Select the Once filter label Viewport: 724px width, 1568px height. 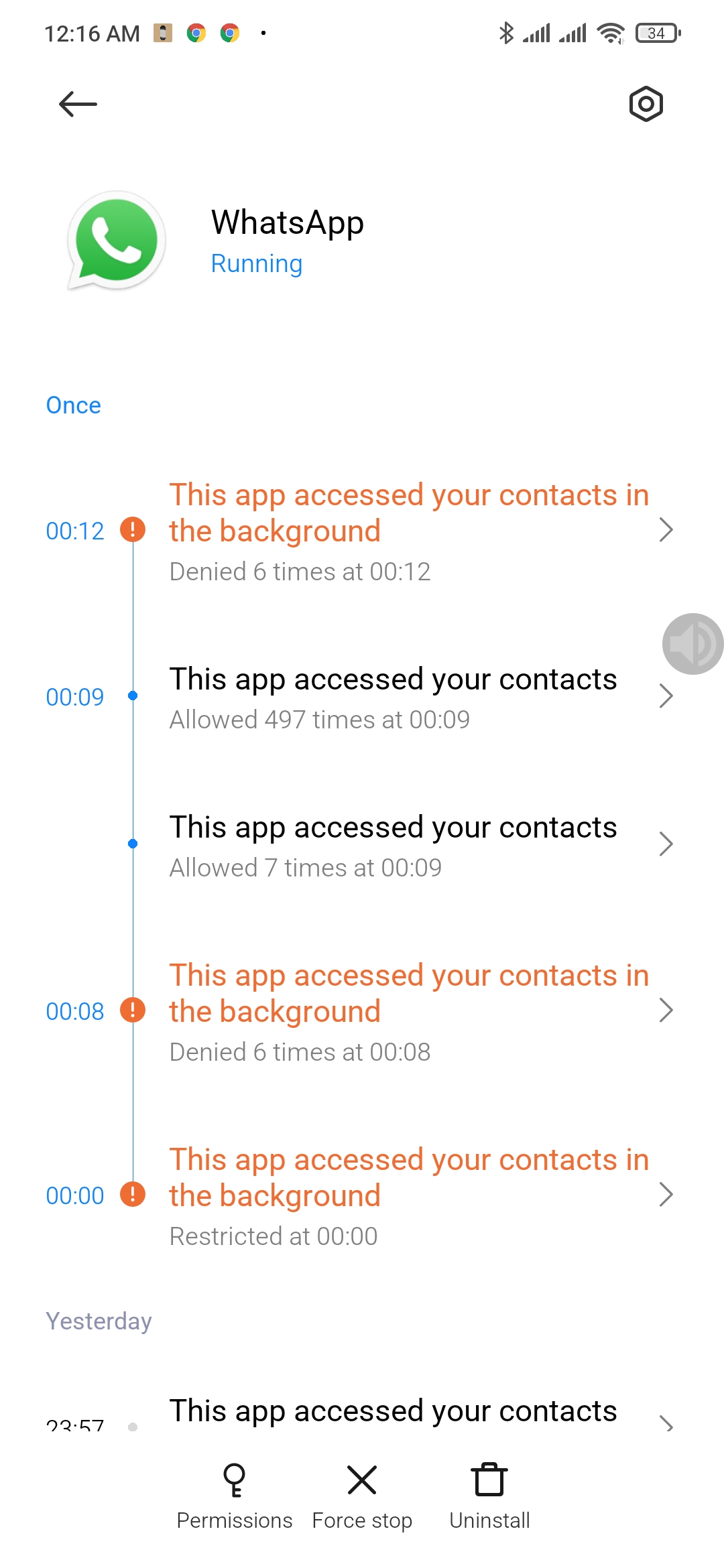[73, 405]
